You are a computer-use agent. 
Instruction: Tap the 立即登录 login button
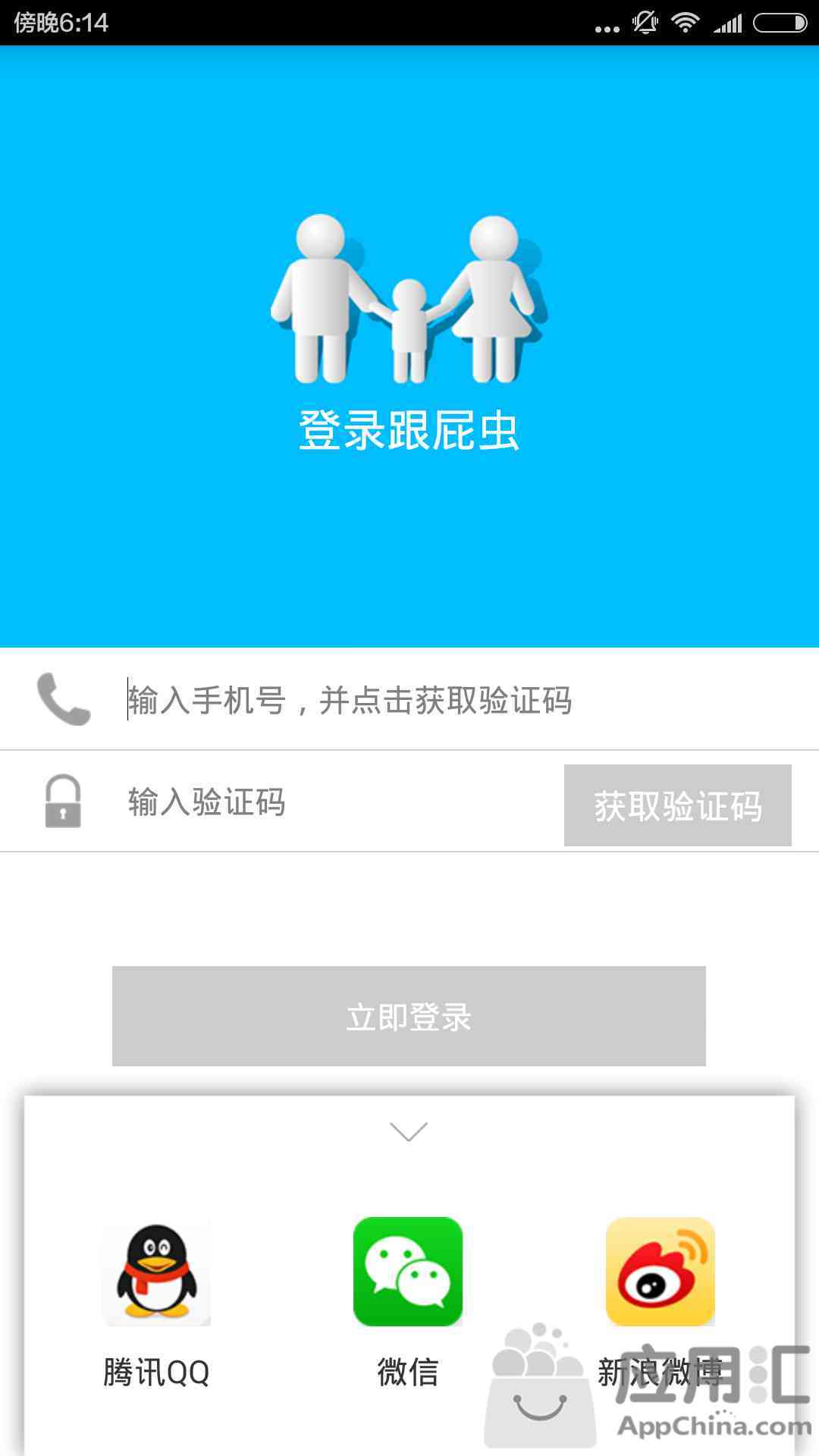pos(409,1016)
